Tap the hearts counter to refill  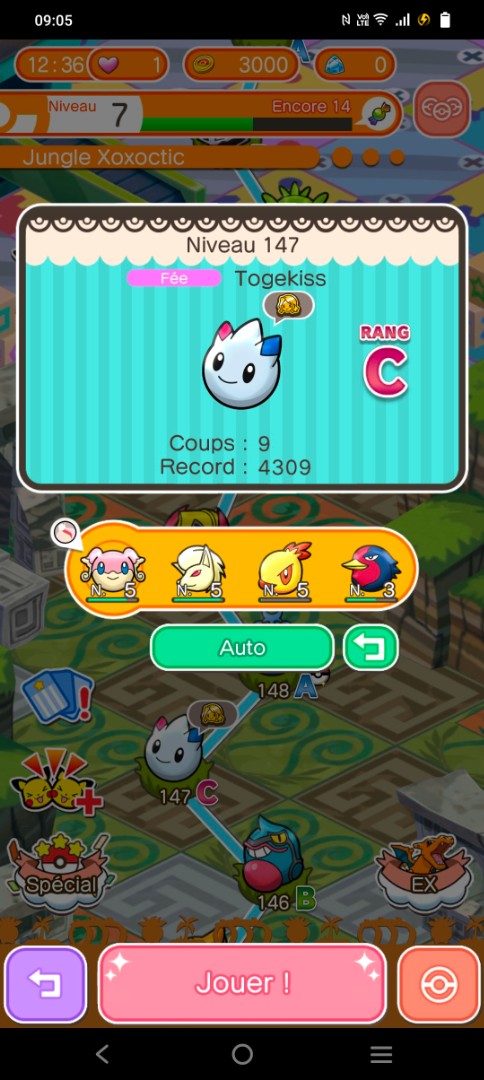(127, 65)
